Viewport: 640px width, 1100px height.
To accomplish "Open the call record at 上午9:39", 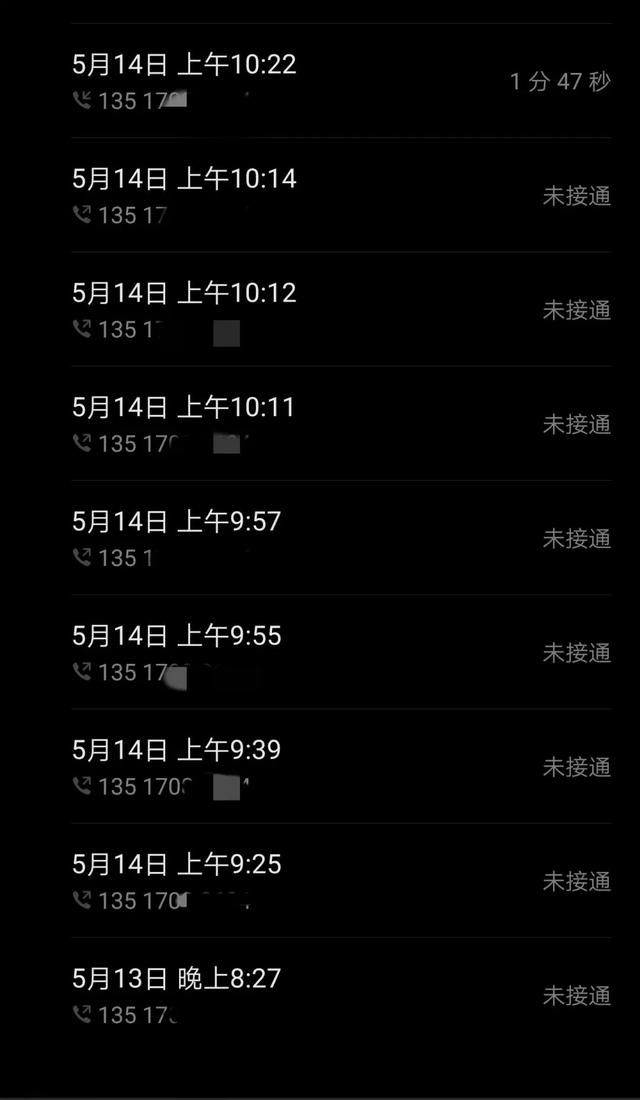I will pyautogui.click(x=341, y=767).
